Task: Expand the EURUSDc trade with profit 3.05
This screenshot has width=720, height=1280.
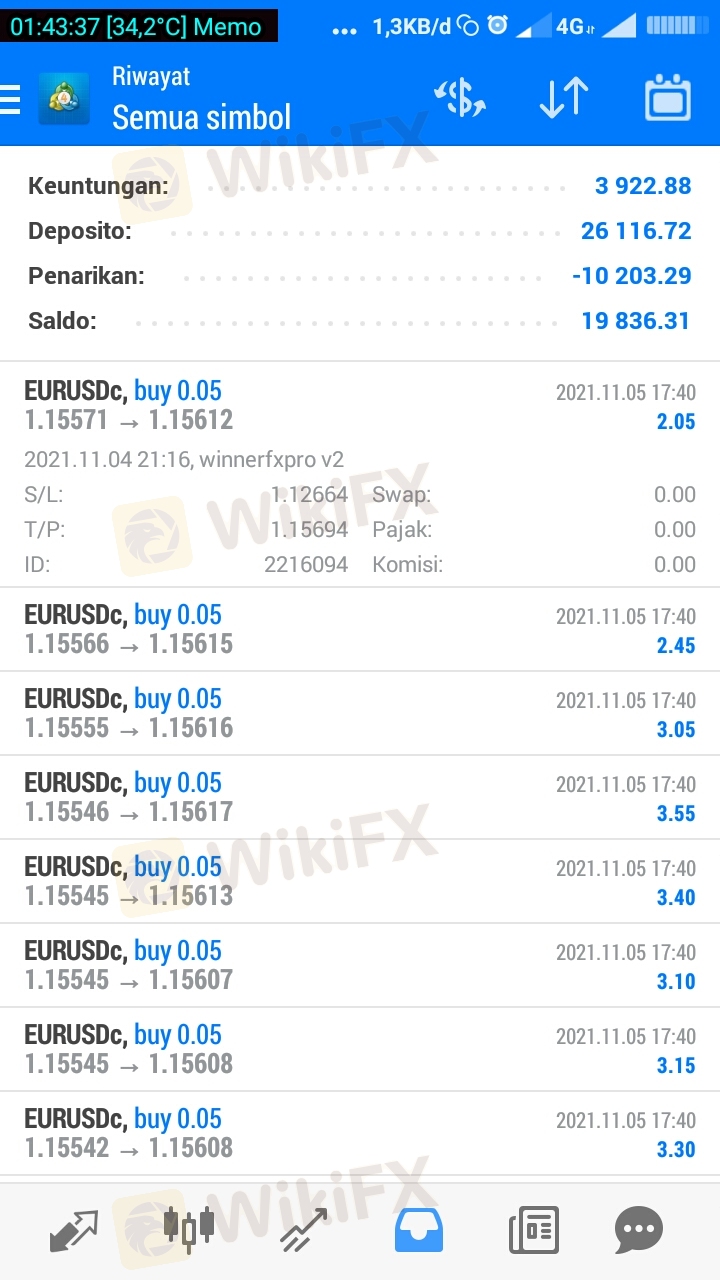Action: coord(360,713)
